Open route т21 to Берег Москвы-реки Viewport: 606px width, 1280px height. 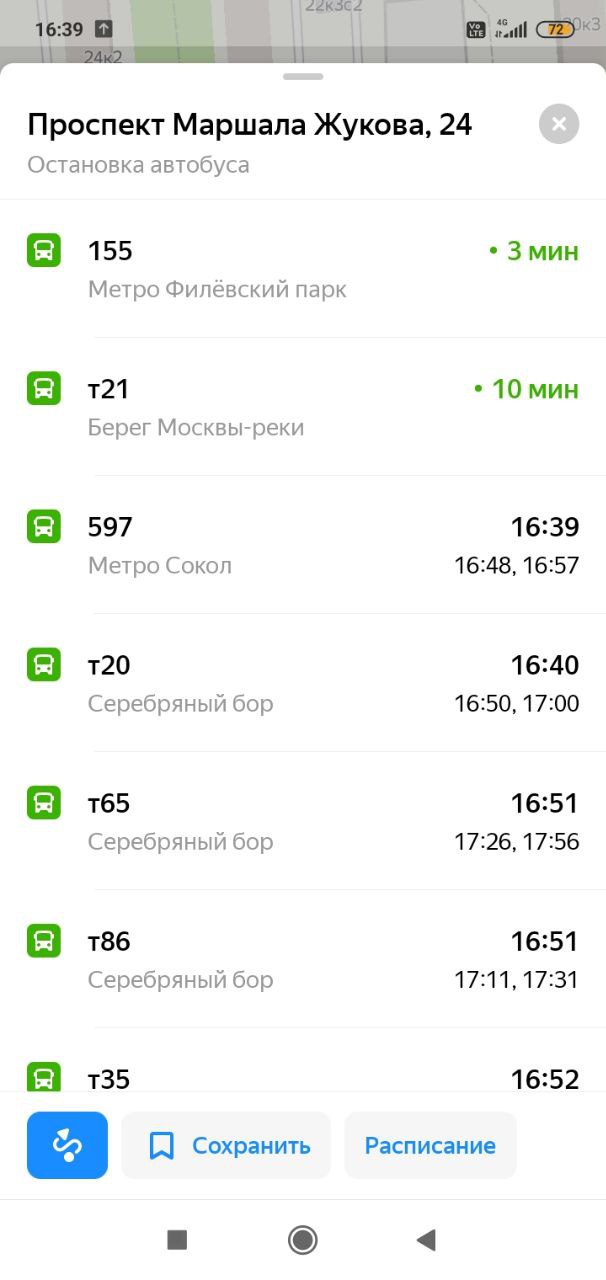[303, 407]
